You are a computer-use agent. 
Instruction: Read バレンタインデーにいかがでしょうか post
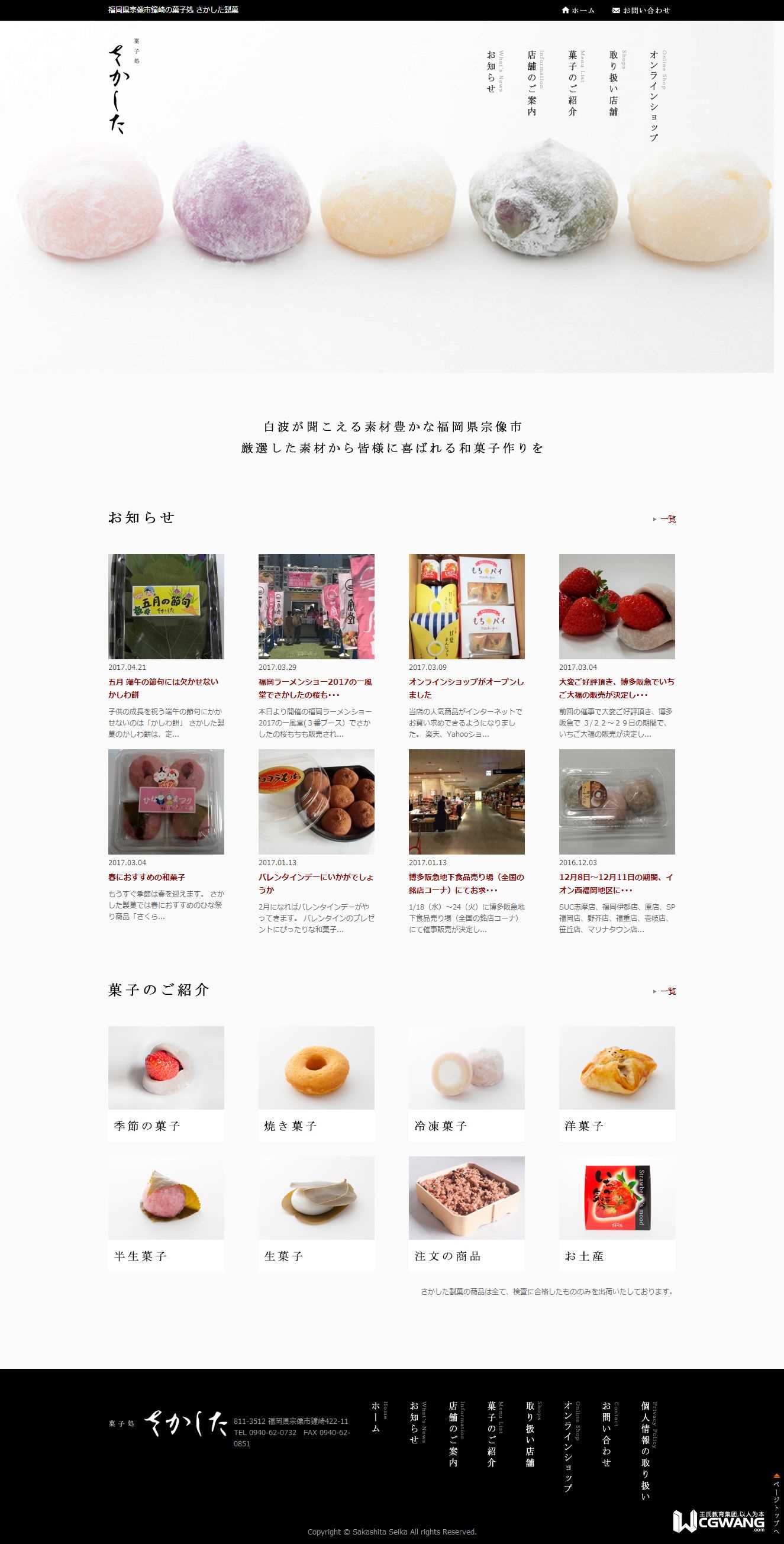tap(315, 883)
